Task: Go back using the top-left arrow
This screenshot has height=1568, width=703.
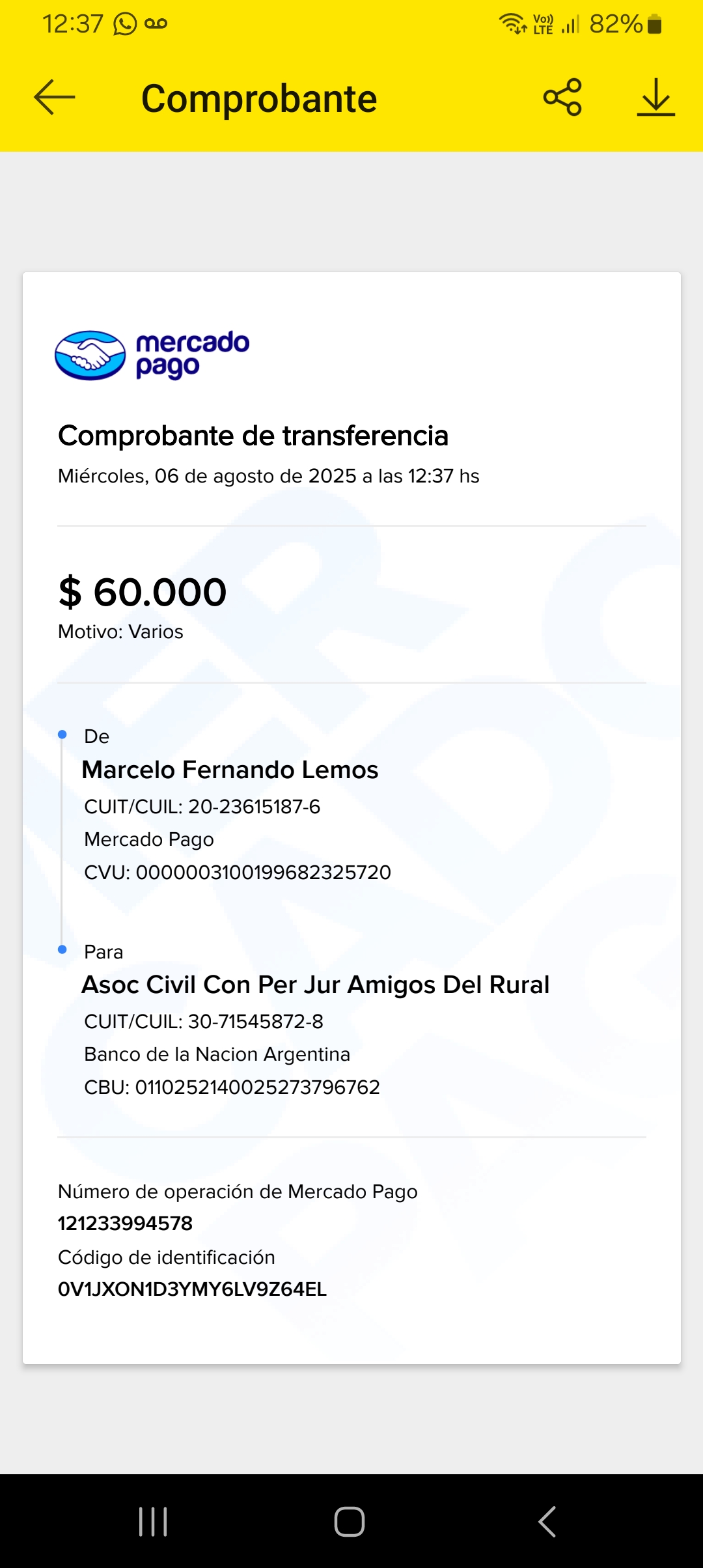Action: [x=55, y=98]
